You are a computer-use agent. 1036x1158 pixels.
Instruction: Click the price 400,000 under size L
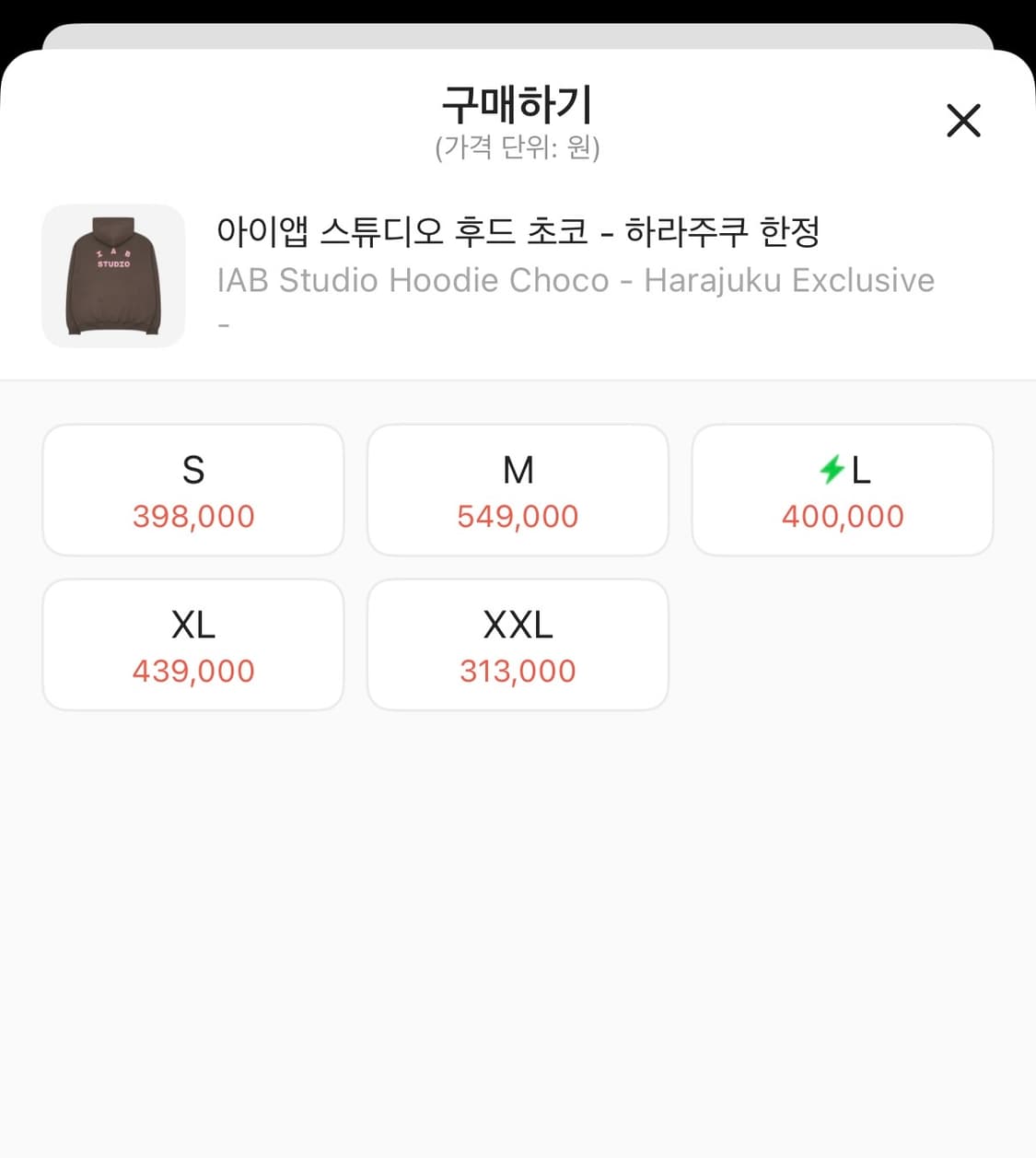843,516
